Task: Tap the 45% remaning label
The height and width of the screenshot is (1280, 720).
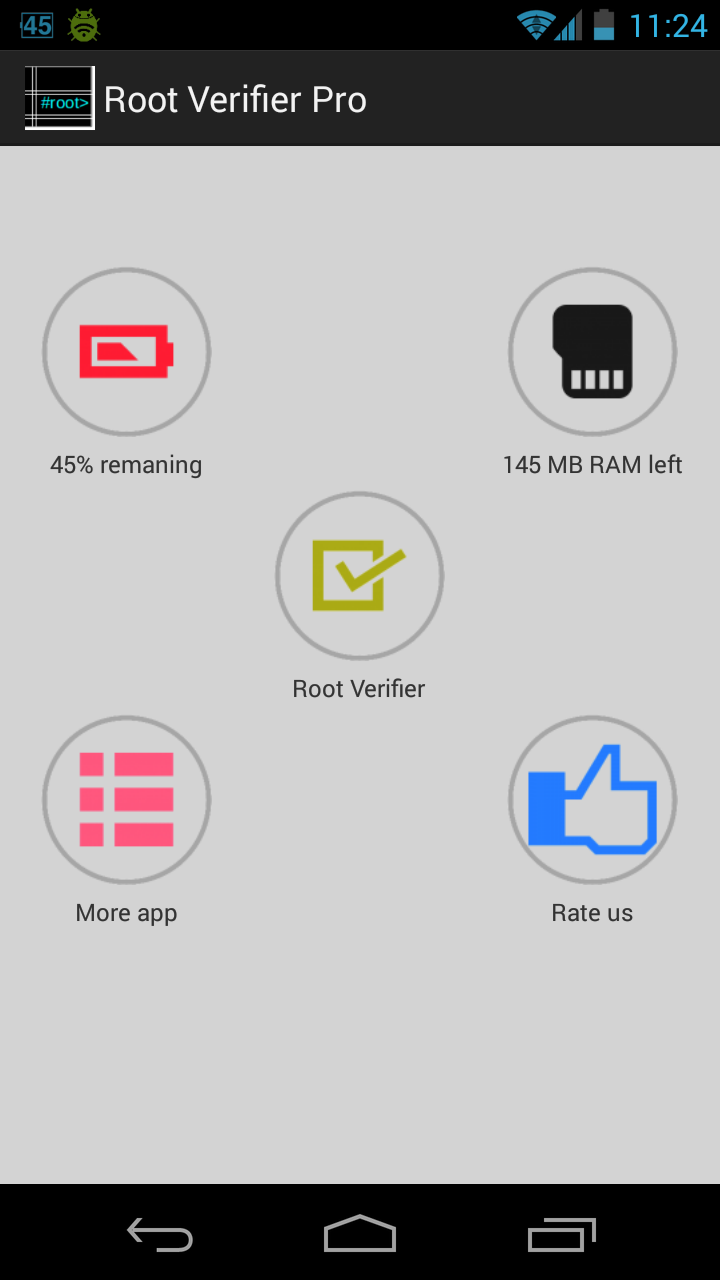Action: (x=126, y=464)
